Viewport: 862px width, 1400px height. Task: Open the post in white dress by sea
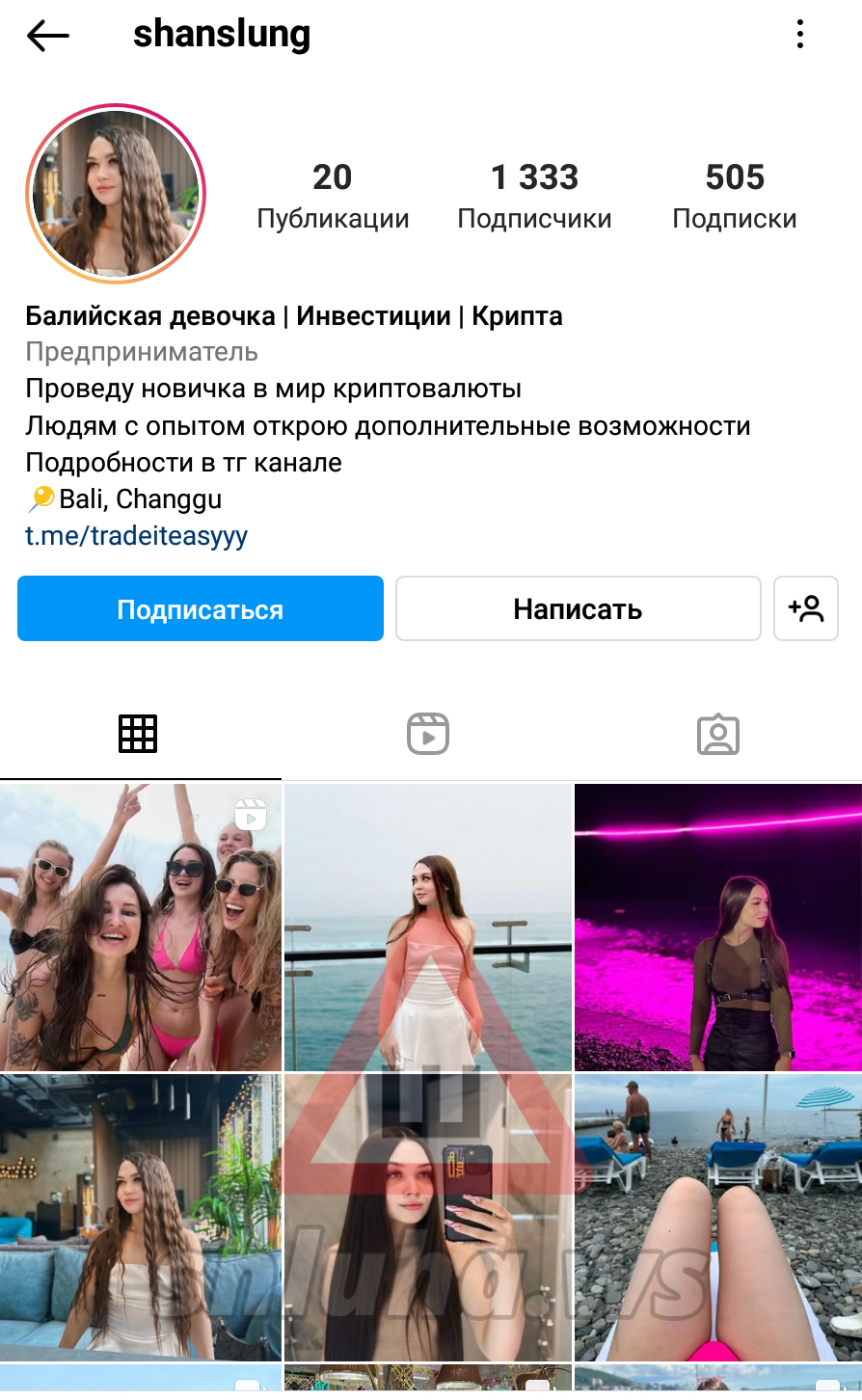point(428,927)
